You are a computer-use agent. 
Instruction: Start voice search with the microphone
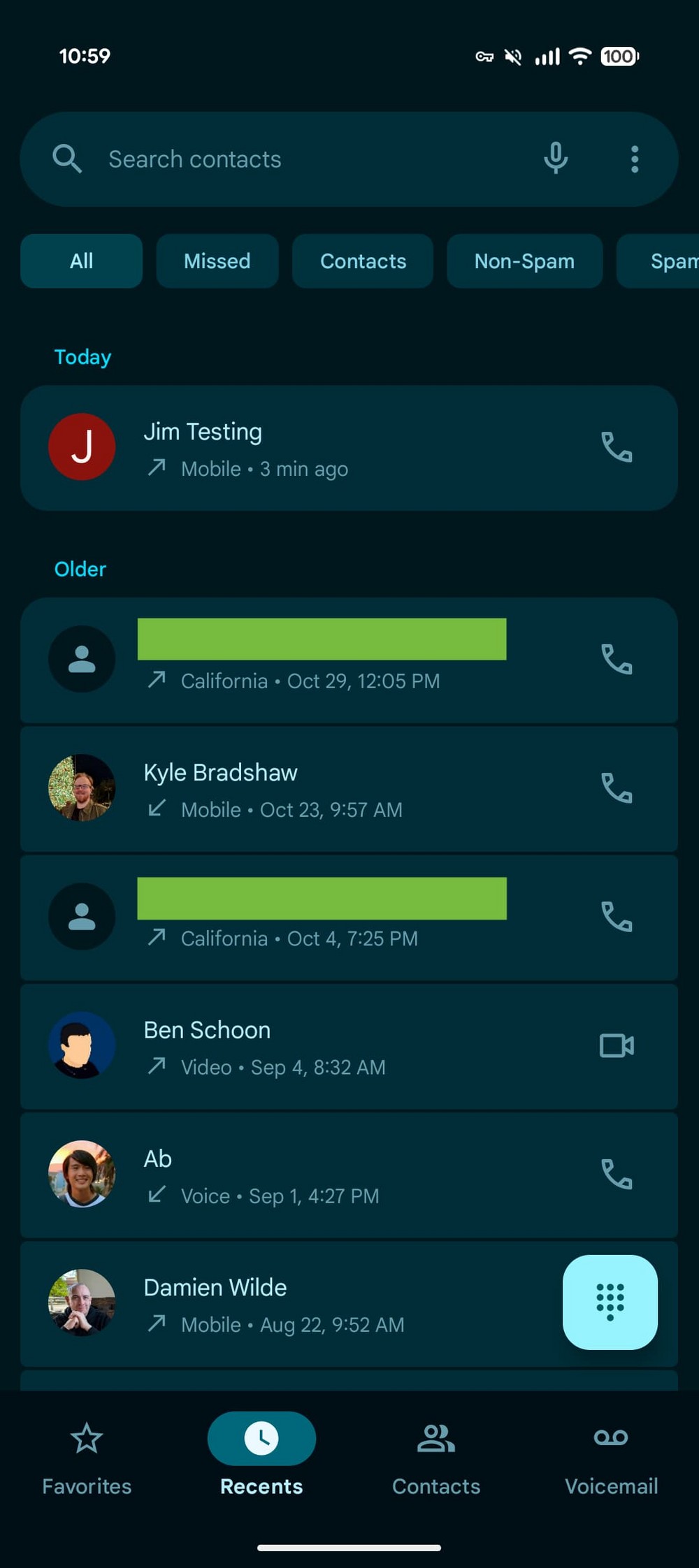coord(556,159)
